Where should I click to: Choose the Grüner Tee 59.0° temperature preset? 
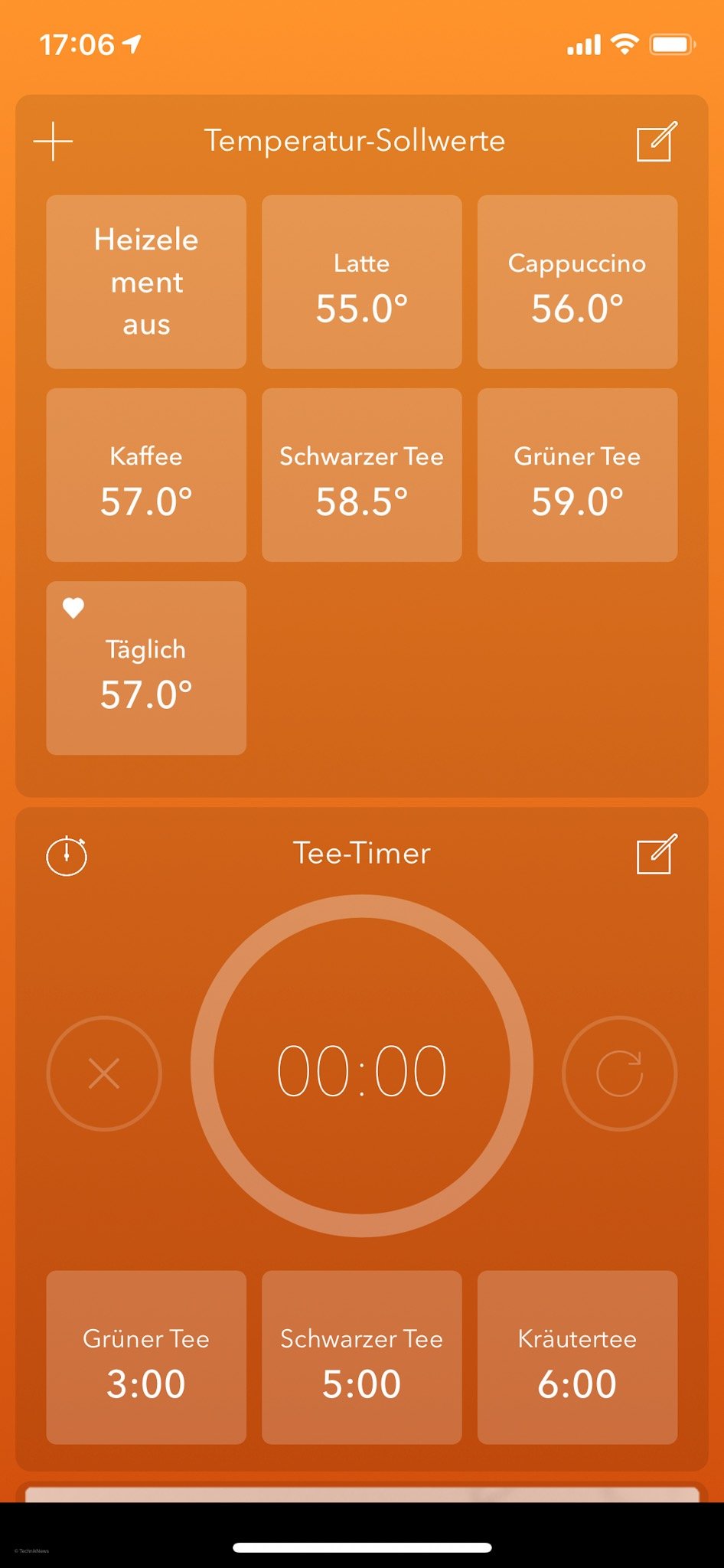pos(577,475)
